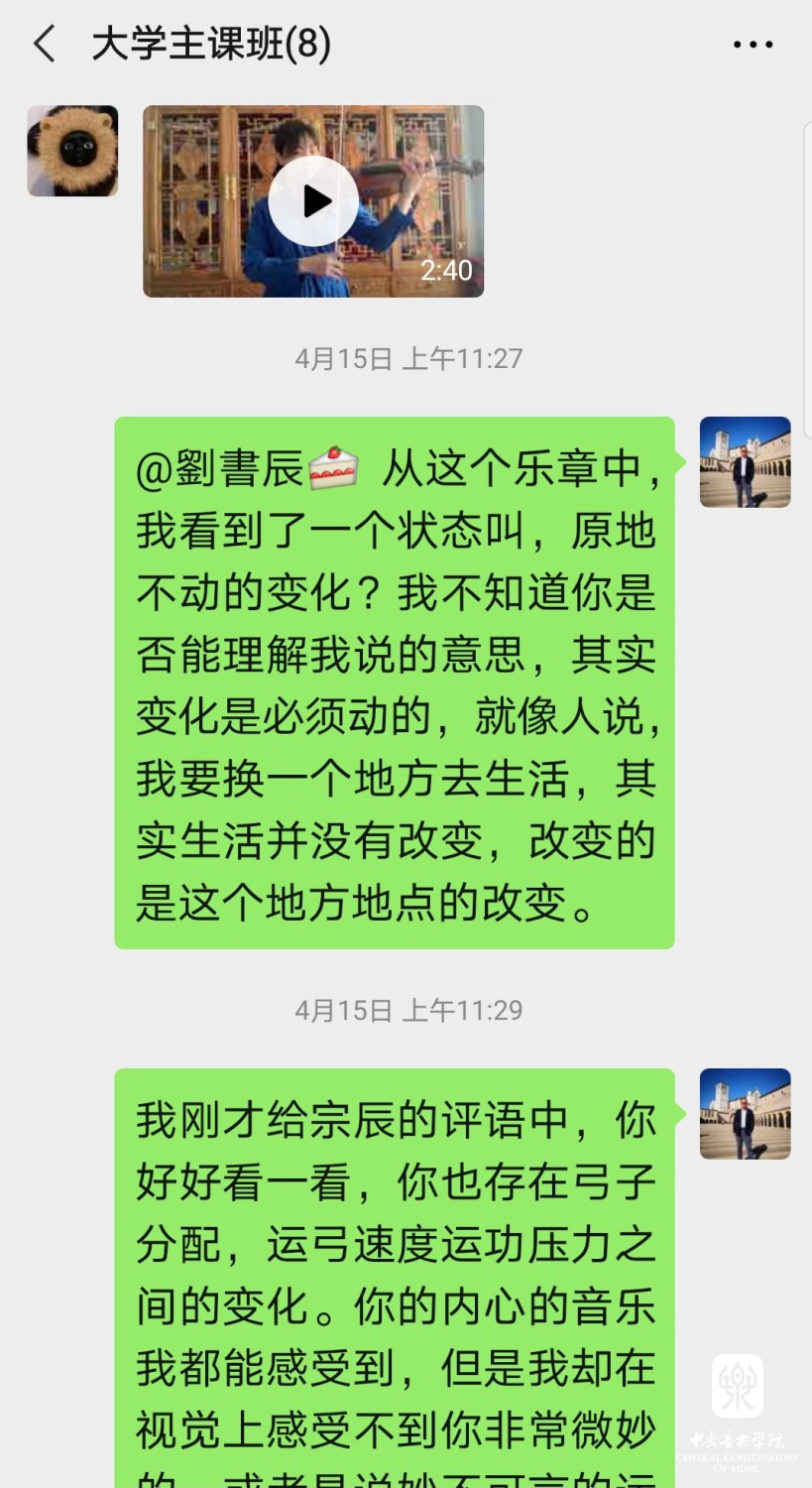The height and width of the screenshot is (1488, 812).
Task: Open the chat overflow menu
Action: tap(753, 45)
